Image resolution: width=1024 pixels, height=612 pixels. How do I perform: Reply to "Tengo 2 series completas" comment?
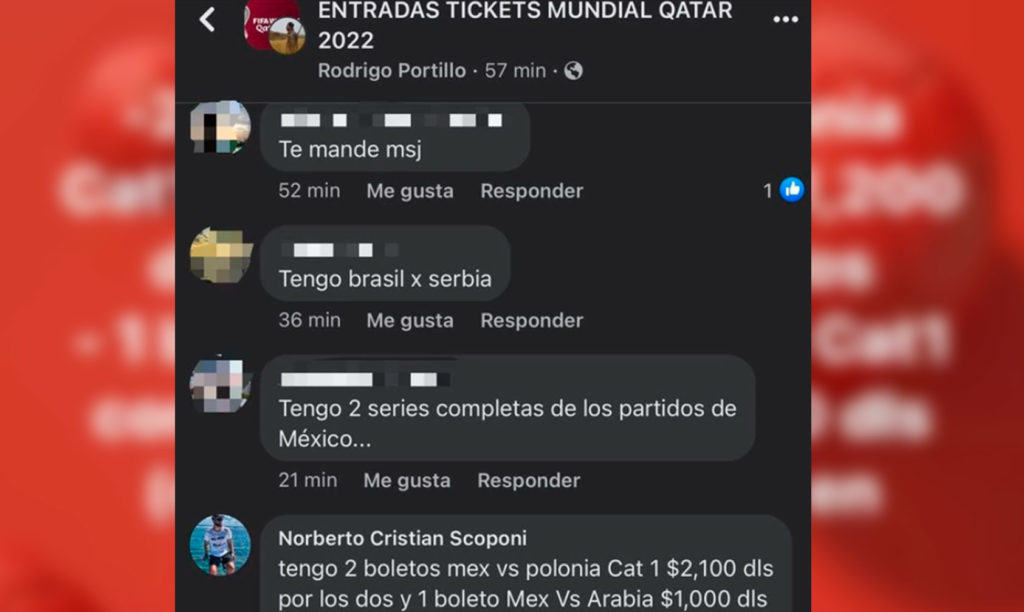coord(529,481)
